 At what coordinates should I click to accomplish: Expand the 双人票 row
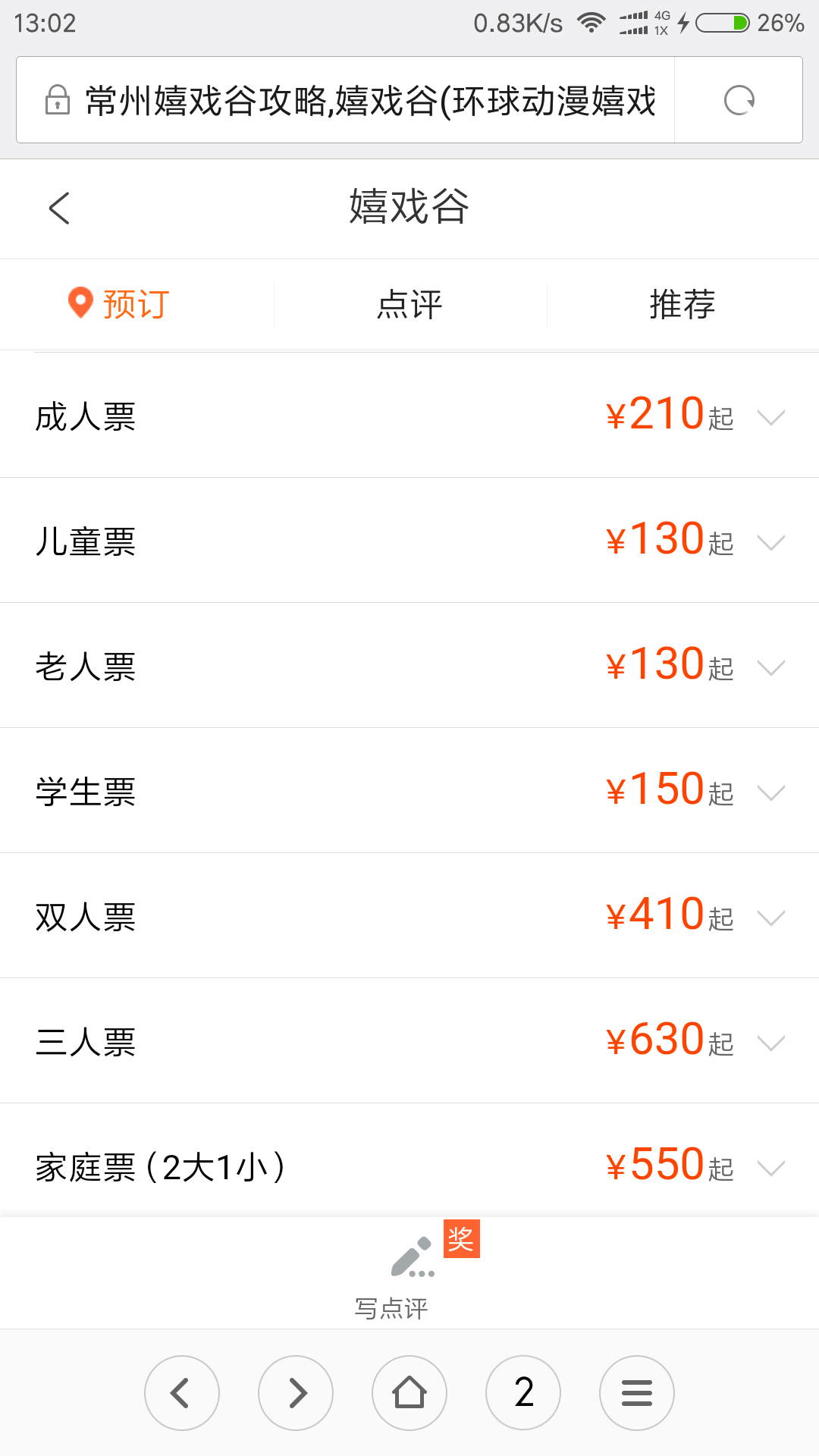(409, 916)
